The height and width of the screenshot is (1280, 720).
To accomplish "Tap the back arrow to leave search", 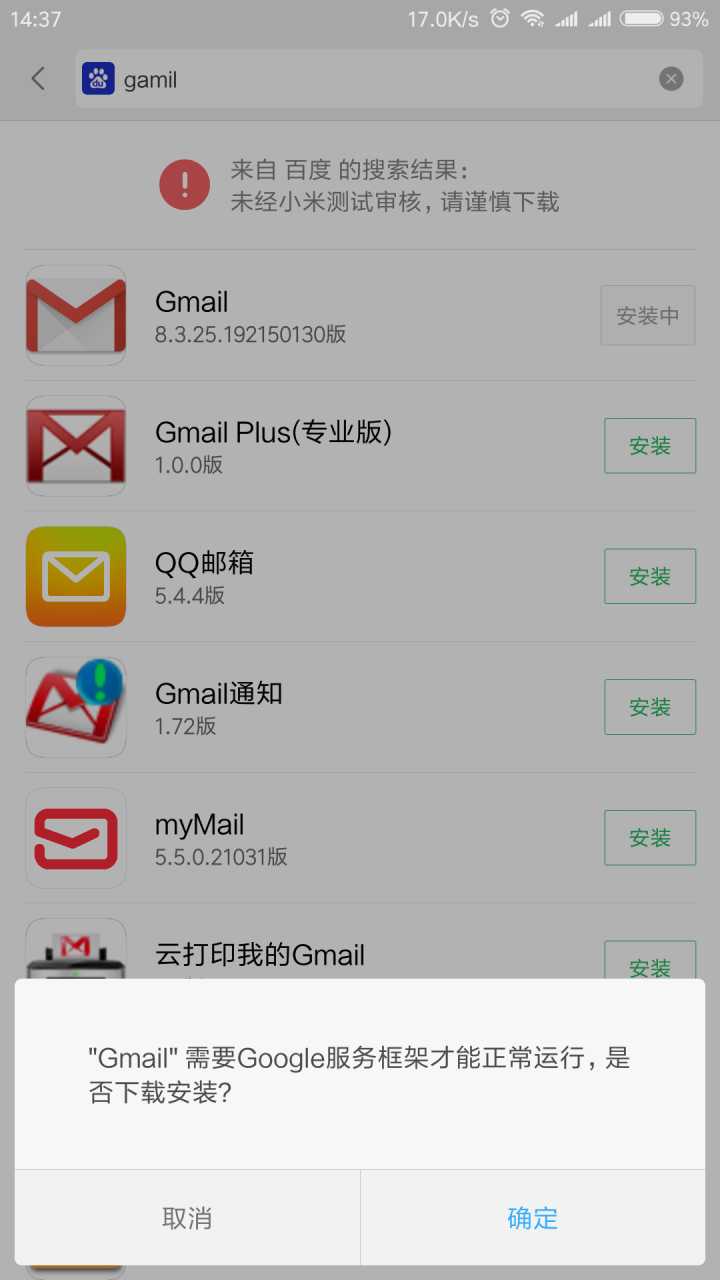I will click(38, 78).
